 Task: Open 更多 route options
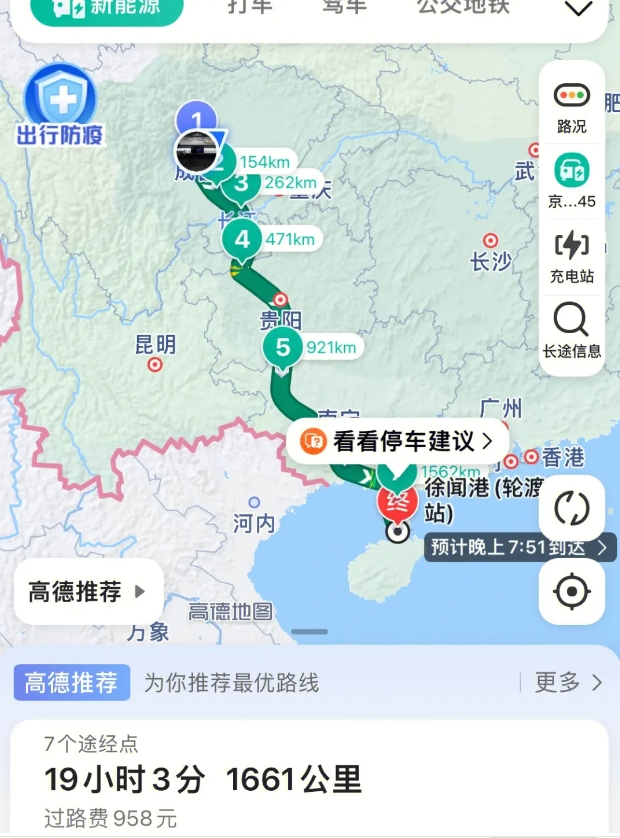pos(568,683)
